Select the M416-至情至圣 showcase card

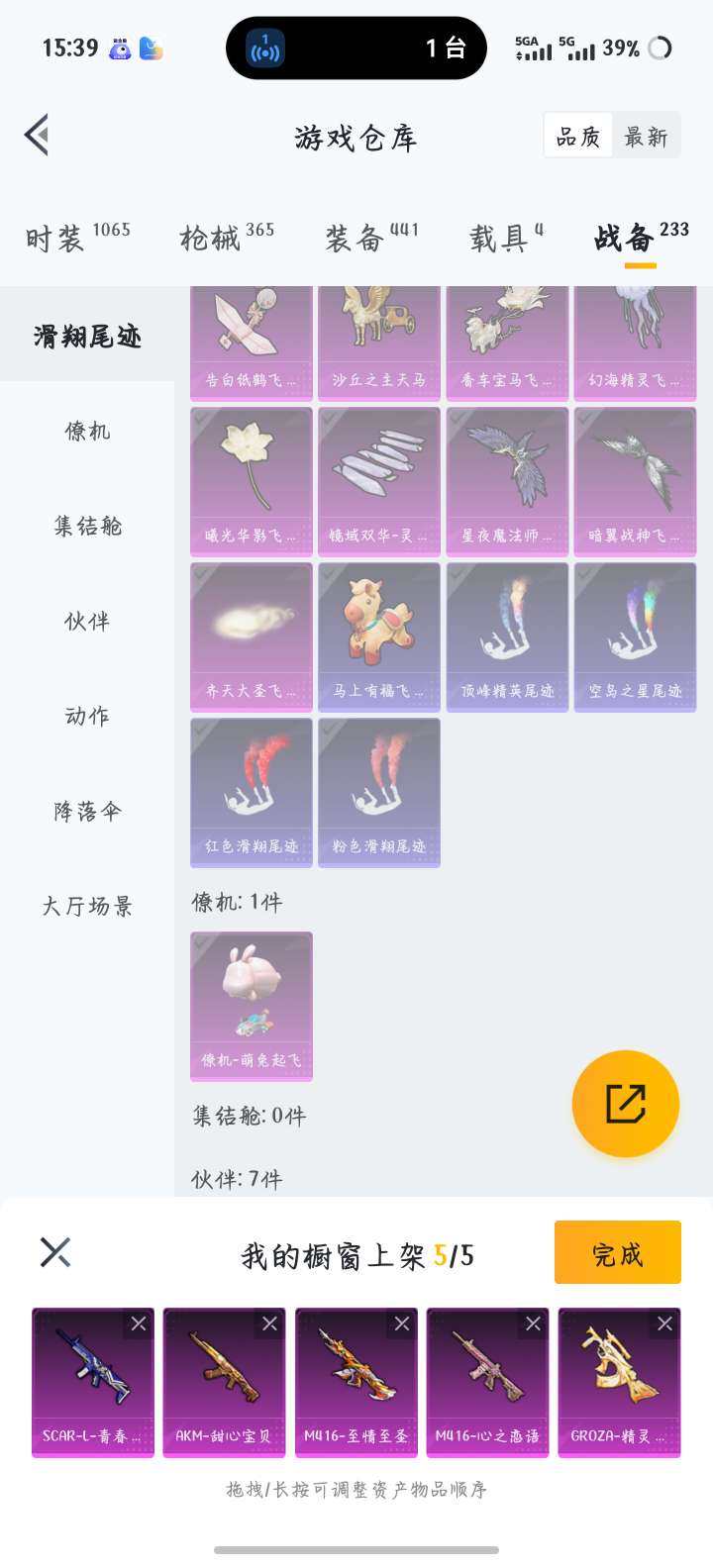point(356,1382)
